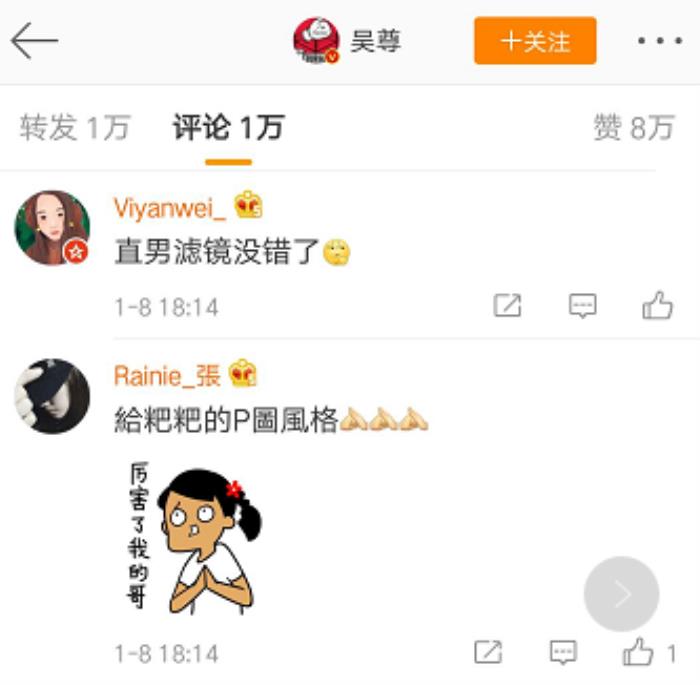Screen dimensions: 700x685
Task: Switch to the 转发 tab
Action: click(75, 128)
